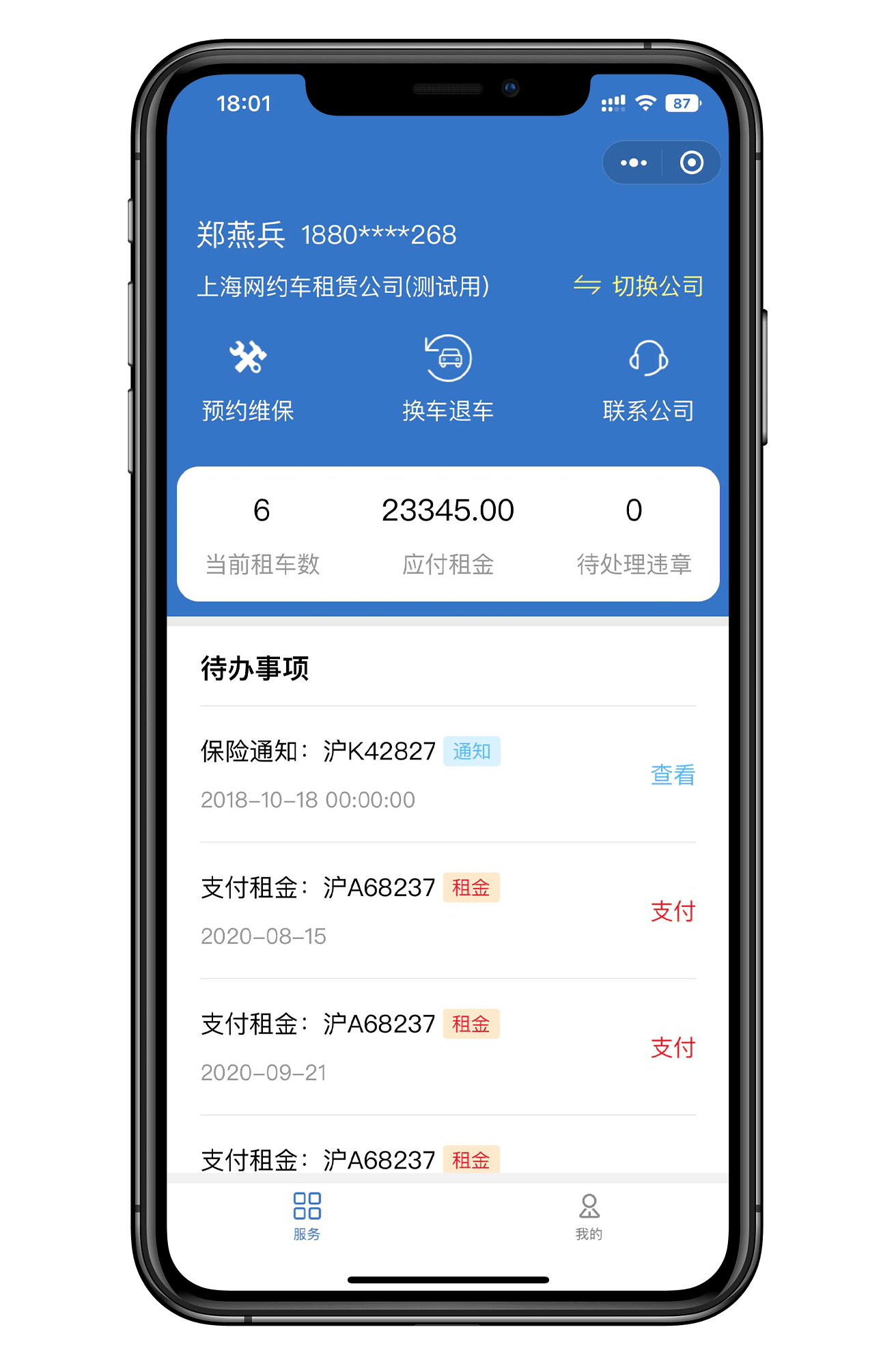The width and height of the screenshot is (896, 1366).
Task: Close the mini program via the circle icon
Action: (691, 163)
